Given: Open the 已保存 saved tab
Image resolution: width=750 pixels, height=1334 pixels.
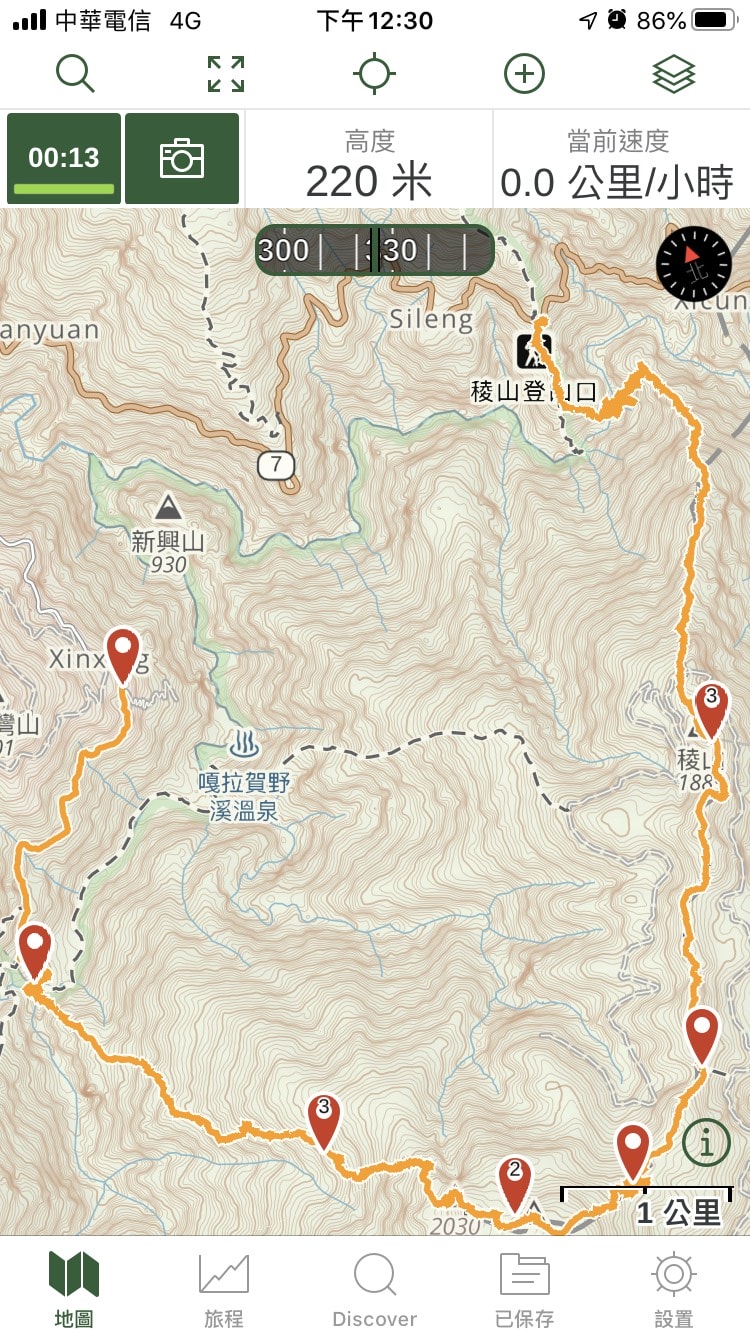Looking at the screenshot, I should point(524,1287).
